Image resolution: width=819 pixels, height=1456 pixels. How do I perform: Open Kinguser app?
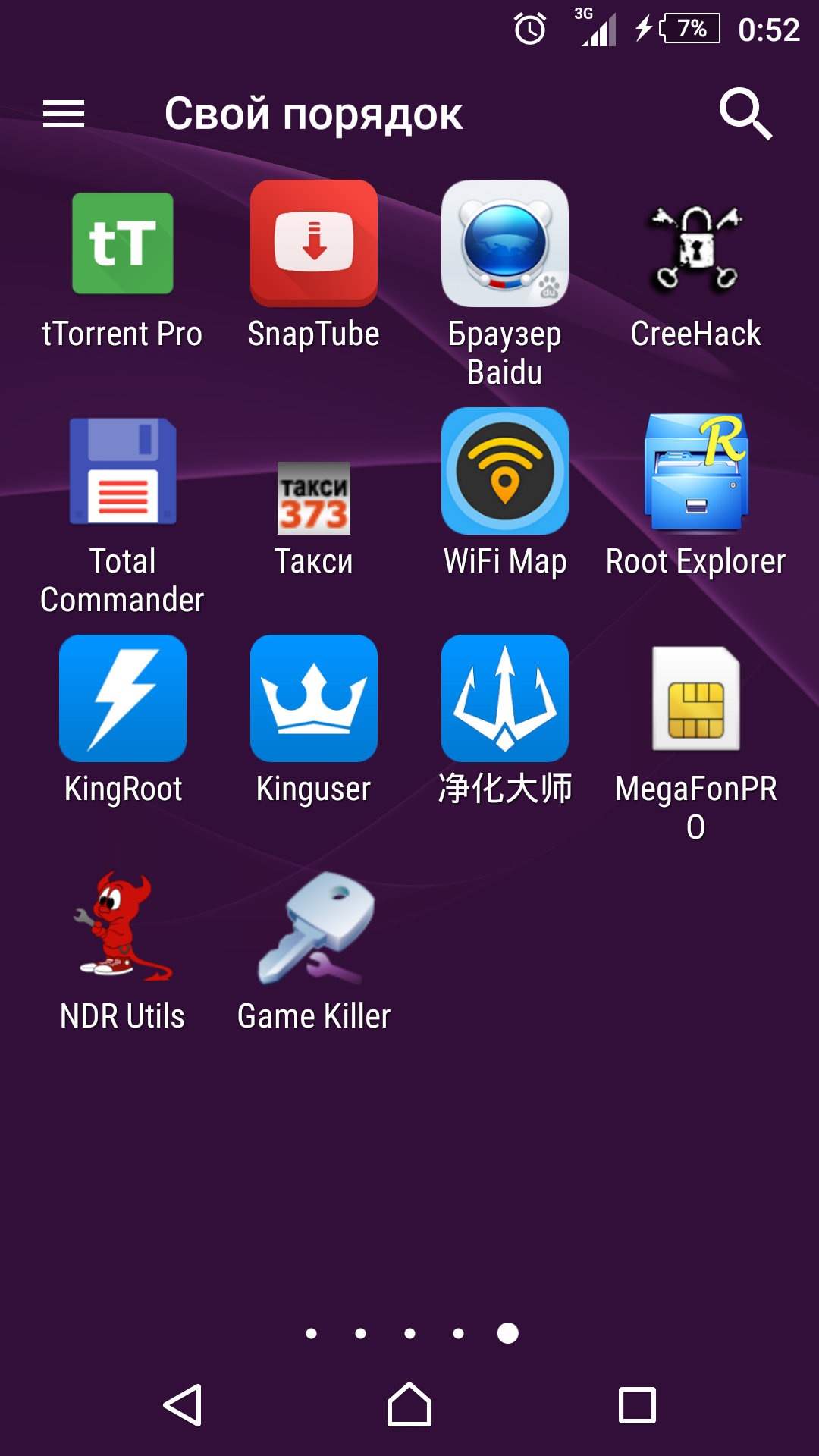point(314,698)
